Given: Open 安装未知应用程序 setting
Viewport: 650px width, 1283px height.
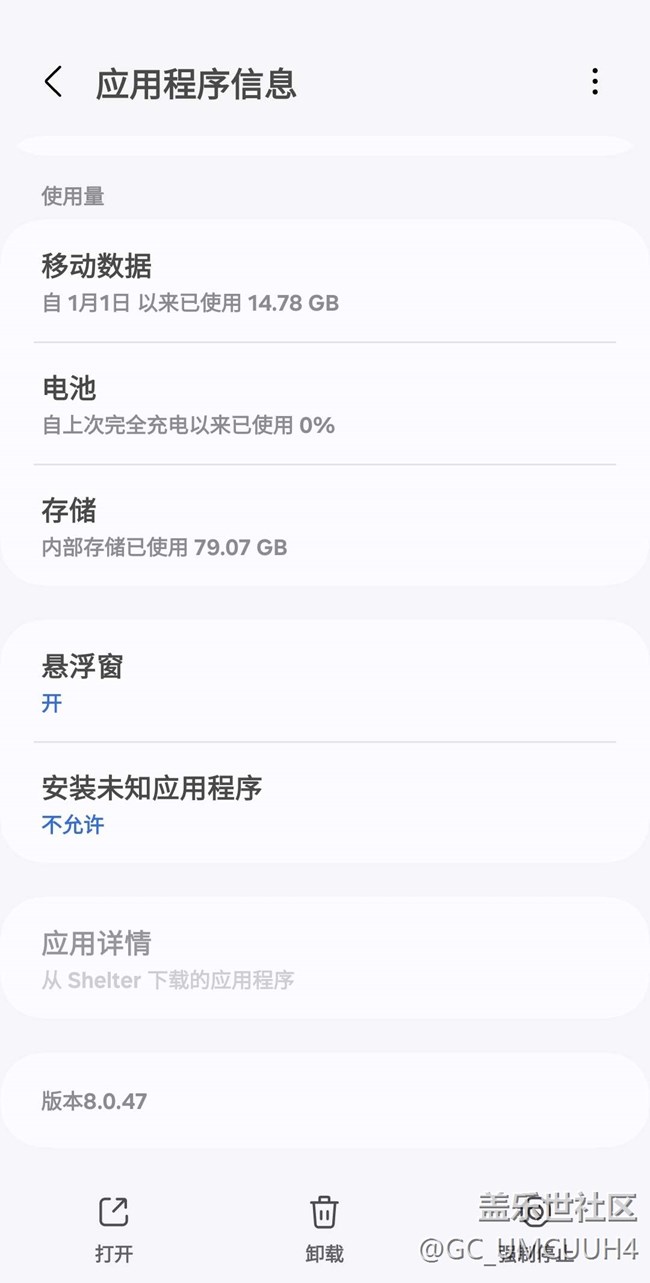Looking at the screenshot, I should [x=325, y=804].
